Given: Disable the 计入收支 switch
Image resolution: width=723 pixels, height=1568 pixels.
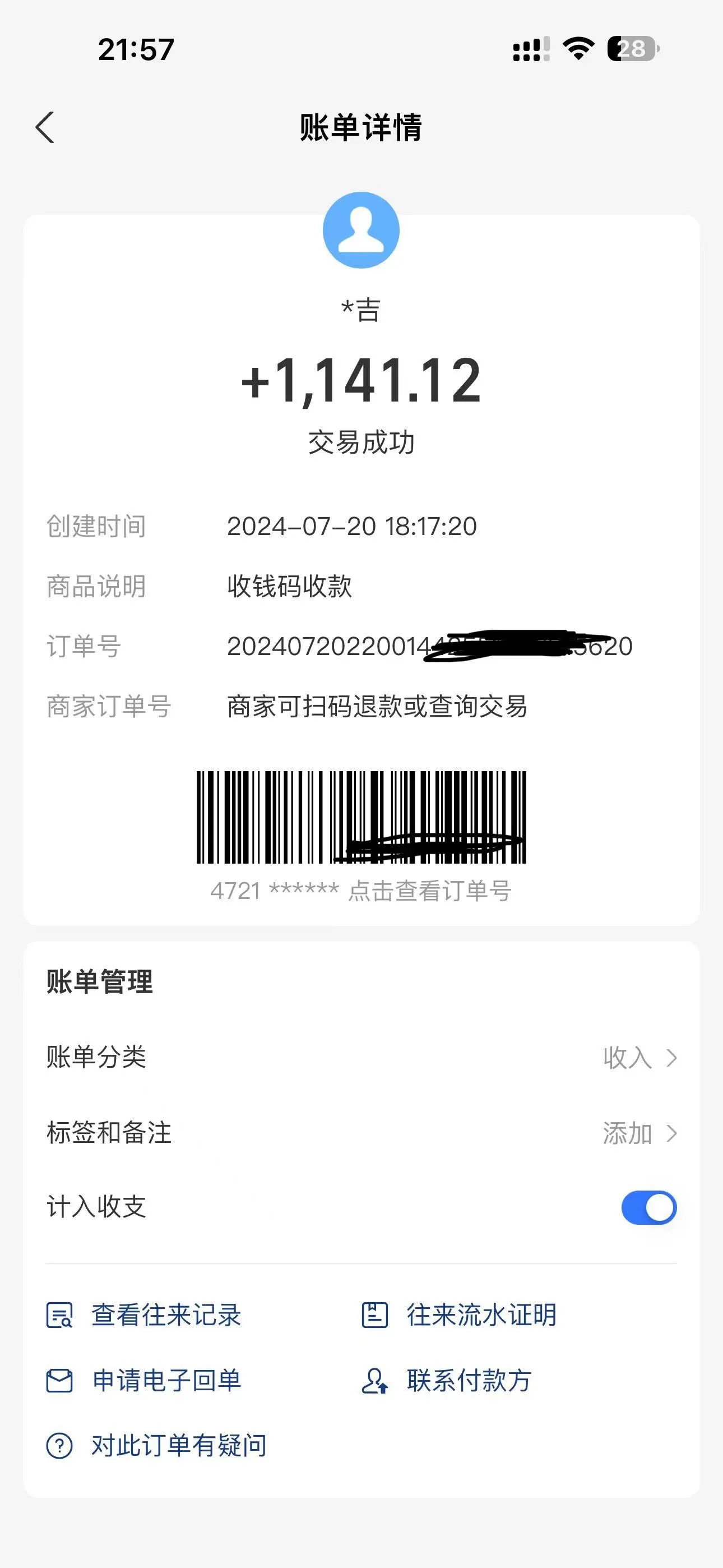Looking at the screenshot, I should (647, 1207).
